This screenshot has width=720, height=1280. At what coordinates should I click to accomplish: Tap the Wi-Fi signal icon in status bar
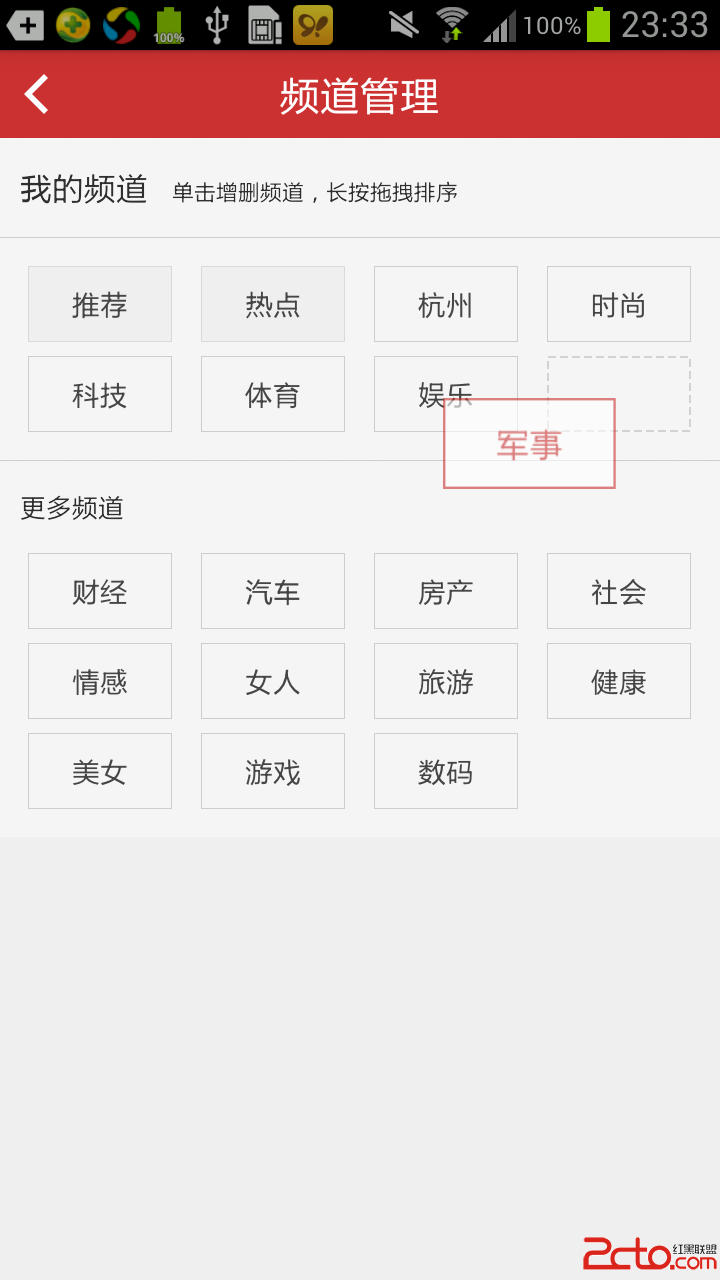click(x=452, y=25)
